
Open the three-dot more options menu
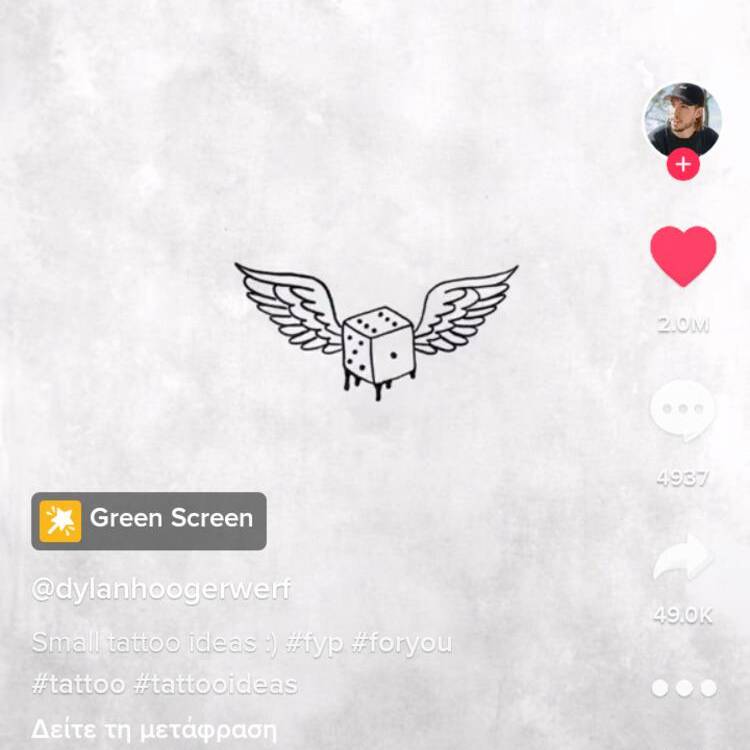tap(684, 688)
